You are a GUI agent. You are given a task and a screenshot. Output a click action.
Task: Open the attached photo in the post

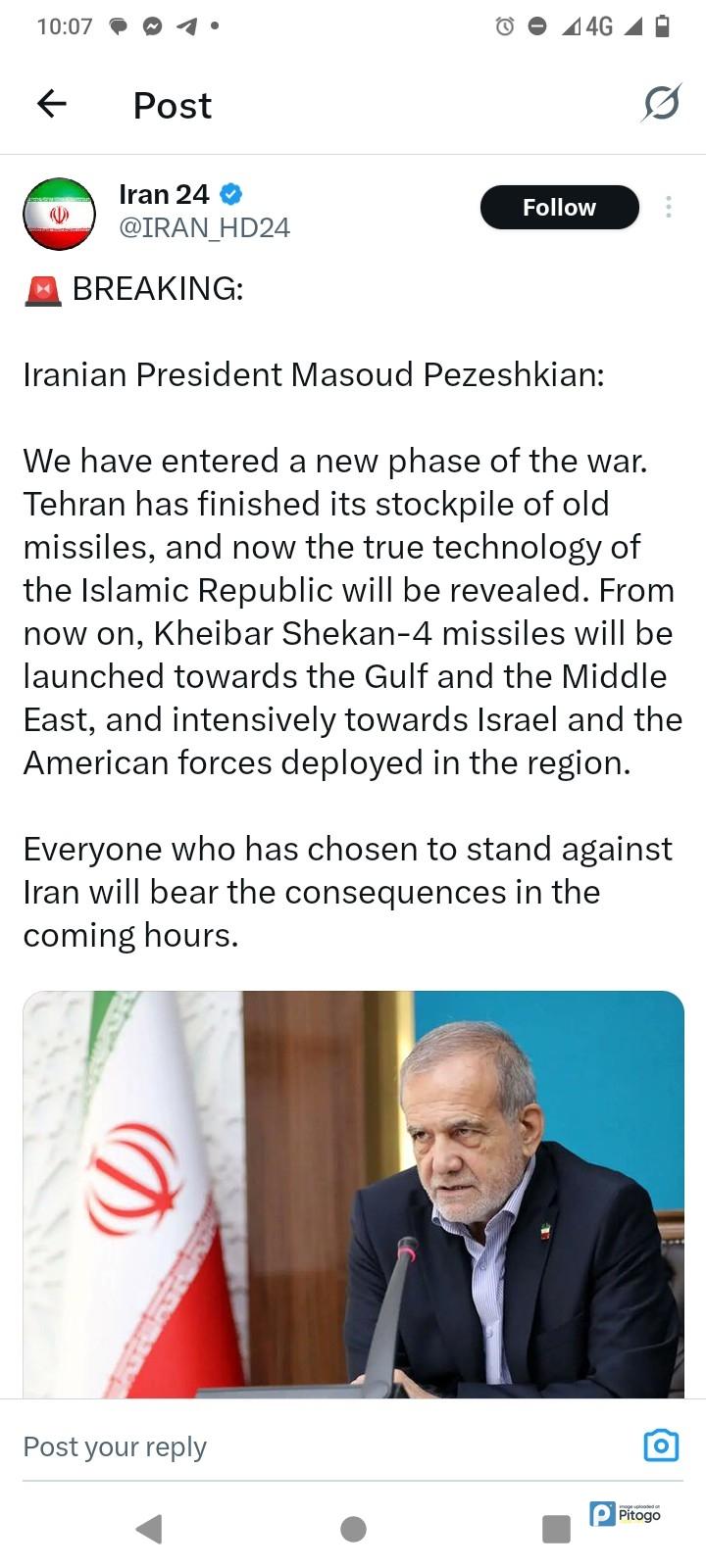[353, 1194]
